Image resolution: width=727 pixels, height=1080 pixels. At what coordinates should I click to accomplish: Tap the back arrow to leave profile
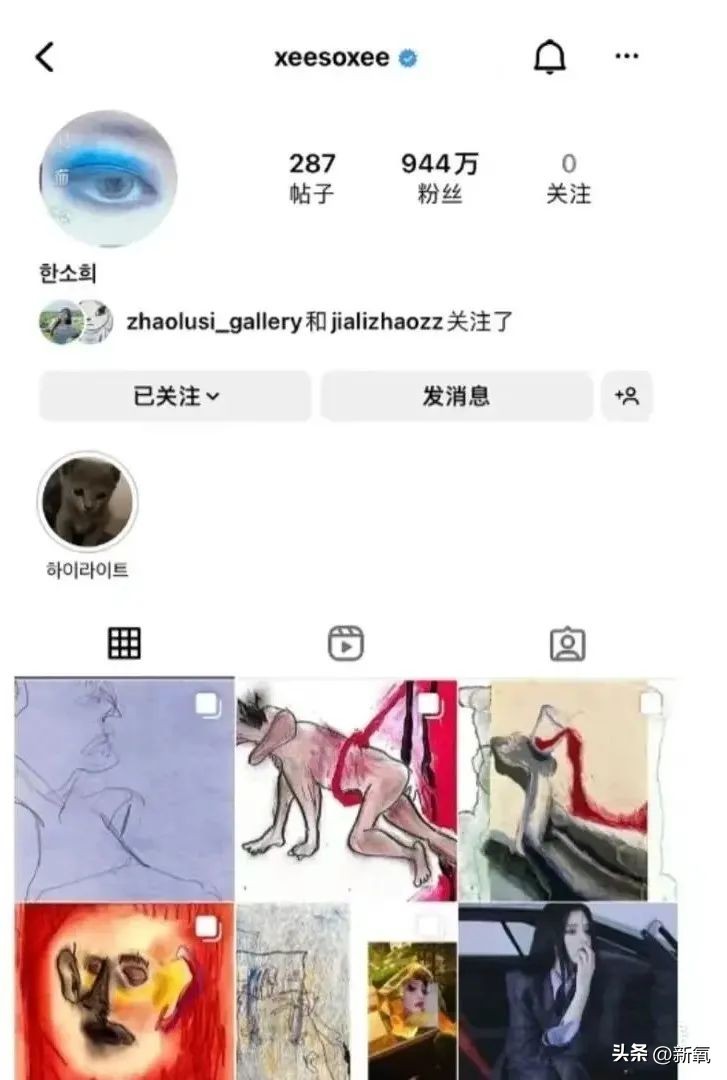pyautogui.click(x=42, y=57)
